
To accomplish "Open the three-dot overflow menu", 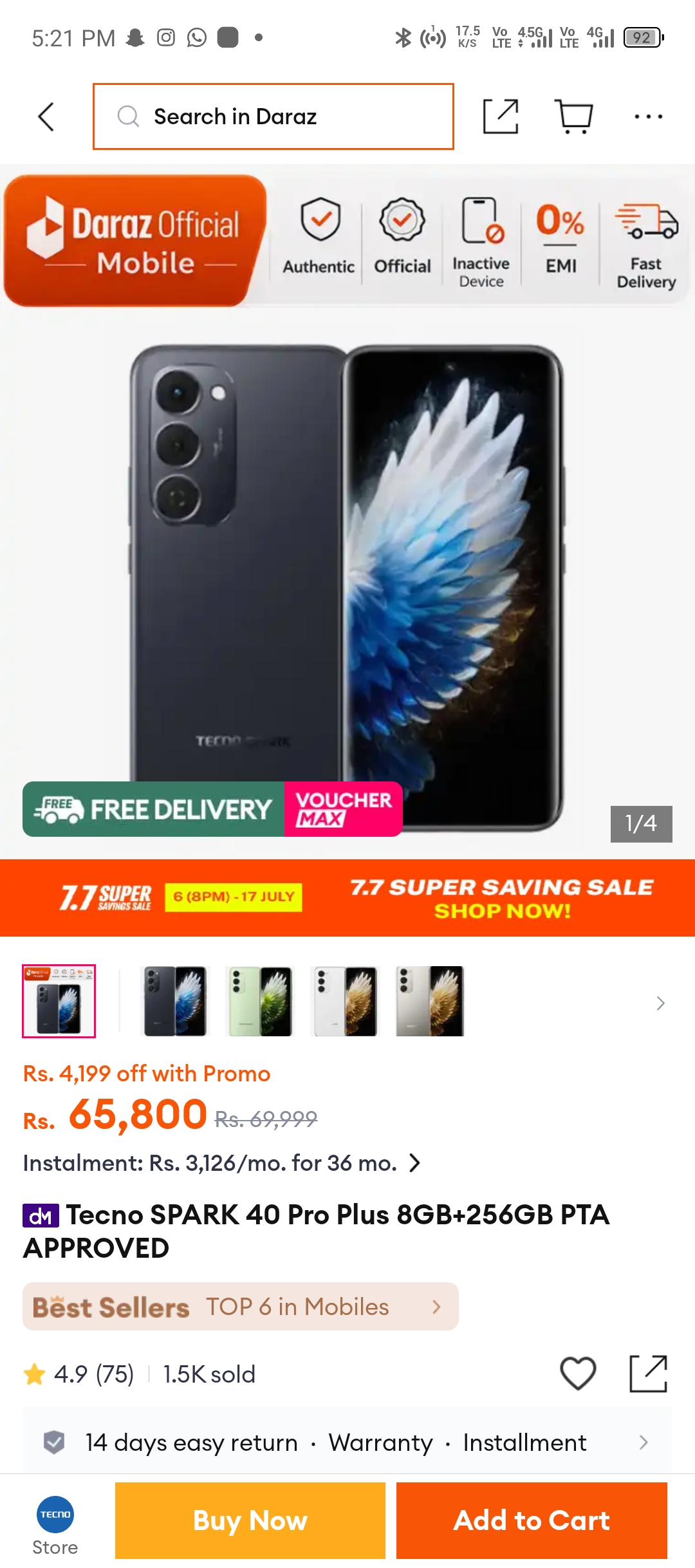I will pyautogui.click(x=648, y=117).
